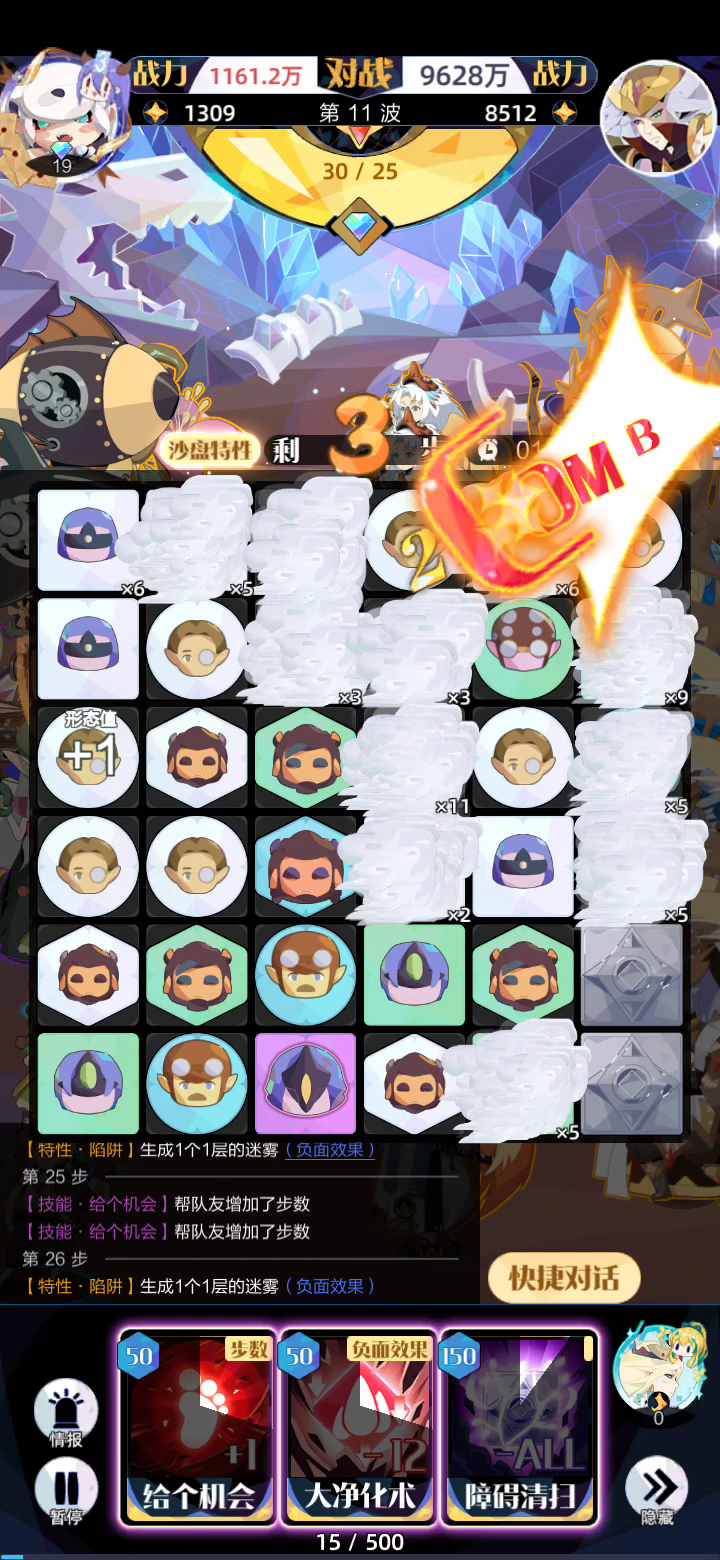720x1560 pixels.
Task: Tap opponent avatar in the top corner
Action: click(x=657, y=117)
